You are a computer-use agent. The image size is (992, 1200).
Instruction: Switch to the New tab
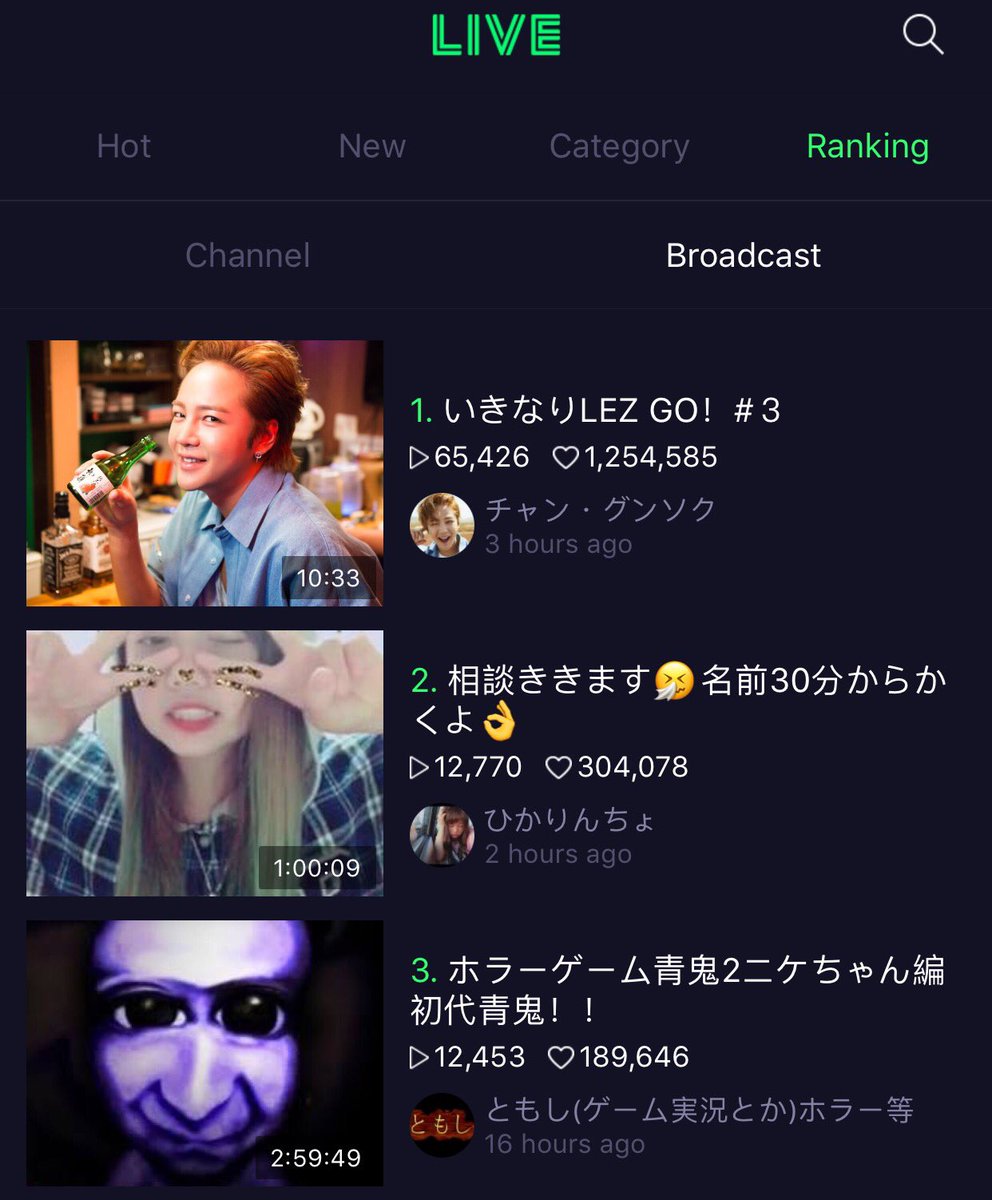click(372, 146)
